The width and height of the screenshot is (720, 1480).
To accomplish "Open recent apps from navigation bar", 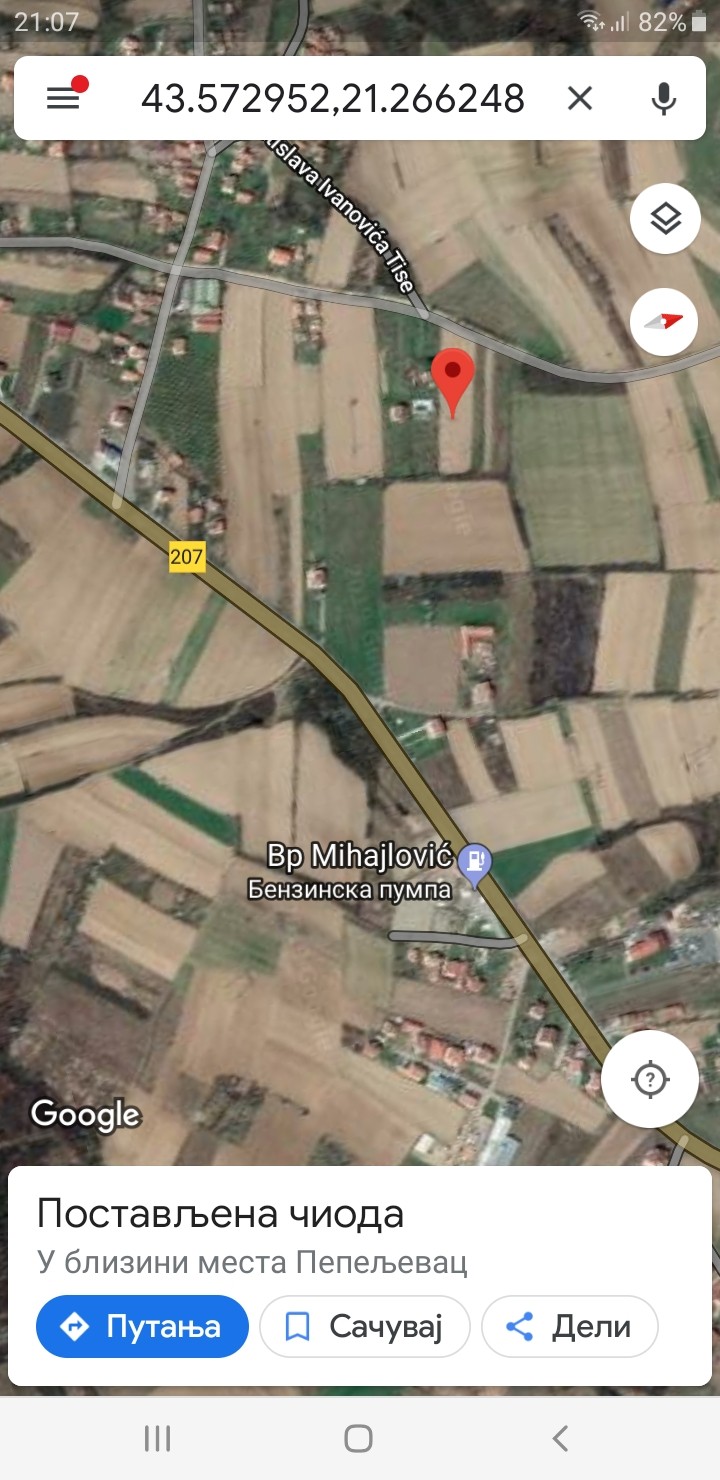I will pyautogui.click(x=158, y=1439).
